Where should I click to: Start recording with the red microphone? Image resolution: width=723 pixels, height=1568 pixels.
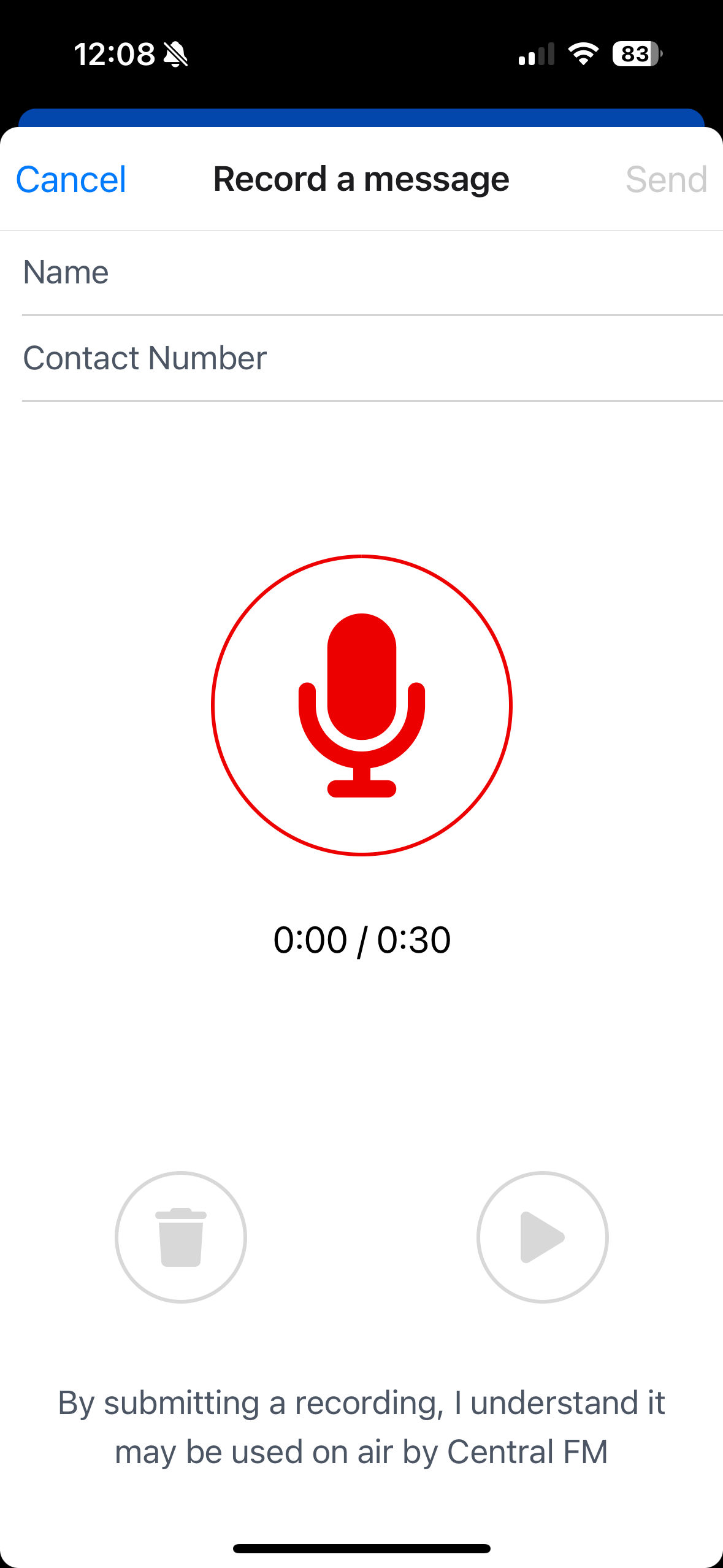click(x=362, y=705)
